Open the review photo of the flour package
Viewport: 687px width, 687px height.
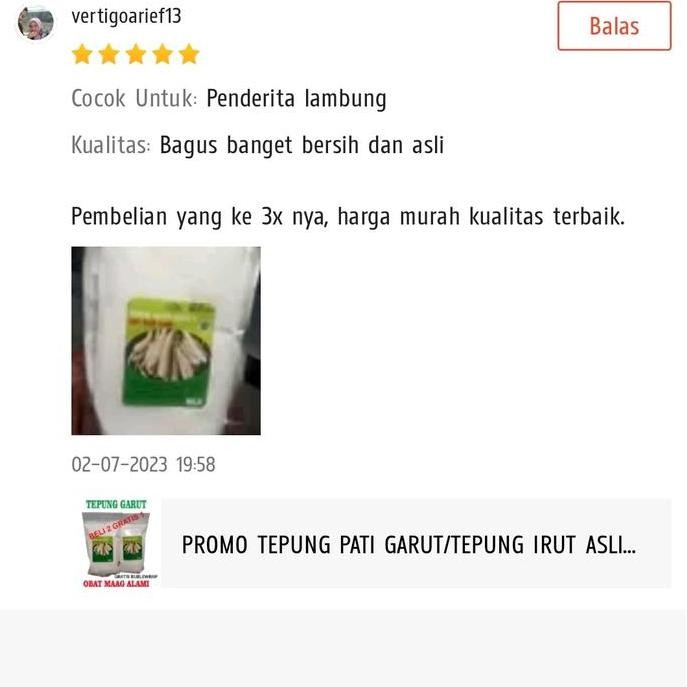[166, 341]
